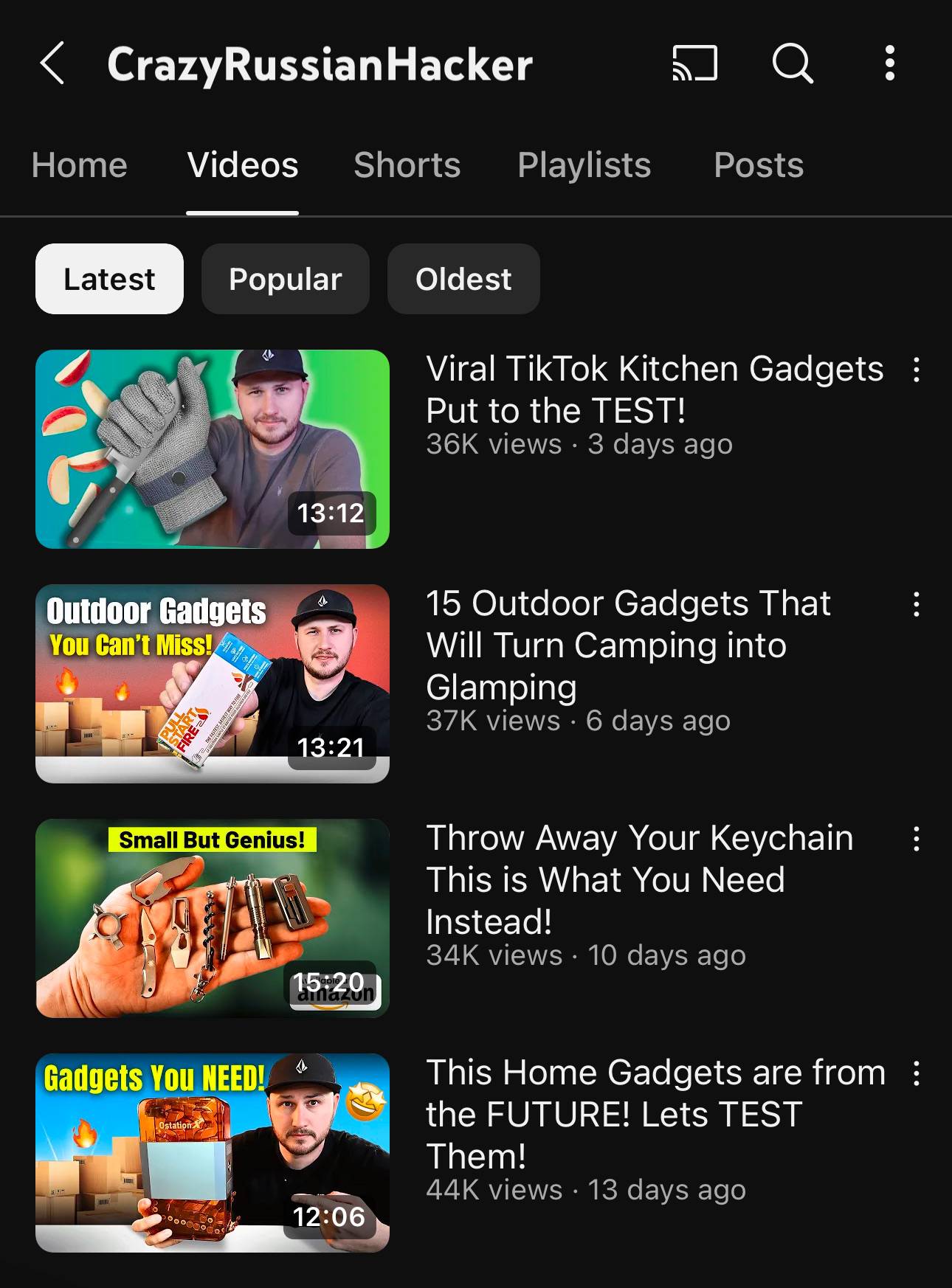This screenshot has width=952, height=1288.
Task: Sort videos by Oldest
Action: coord(463,279)
